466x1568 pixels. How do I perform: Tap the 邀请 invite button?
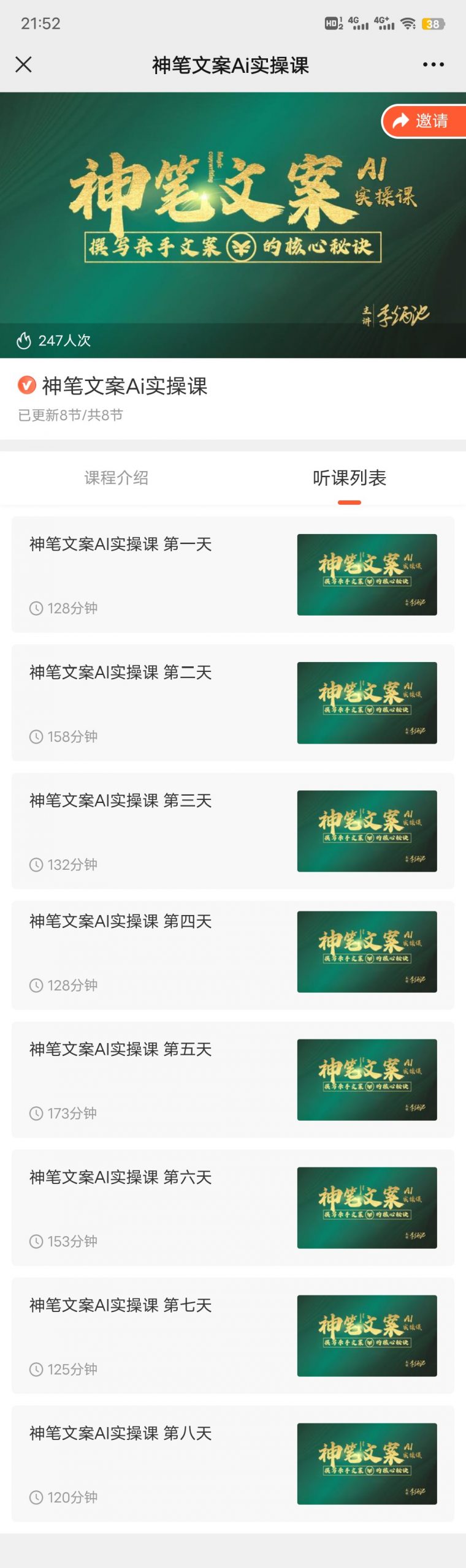click(423, 121)
